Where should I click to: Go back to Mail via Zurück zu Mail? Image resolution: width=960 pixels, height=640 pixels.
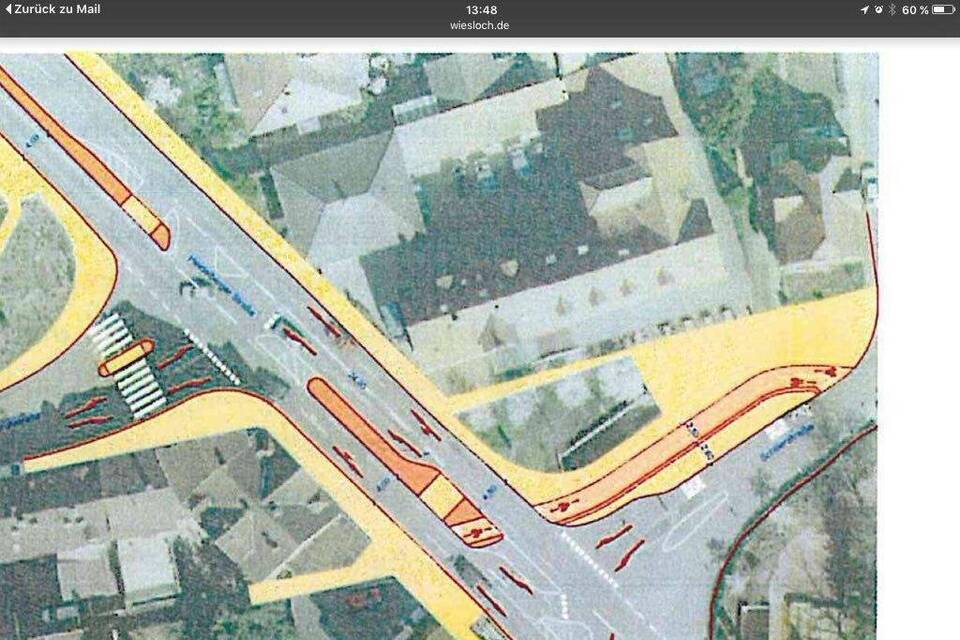[53, 9]
